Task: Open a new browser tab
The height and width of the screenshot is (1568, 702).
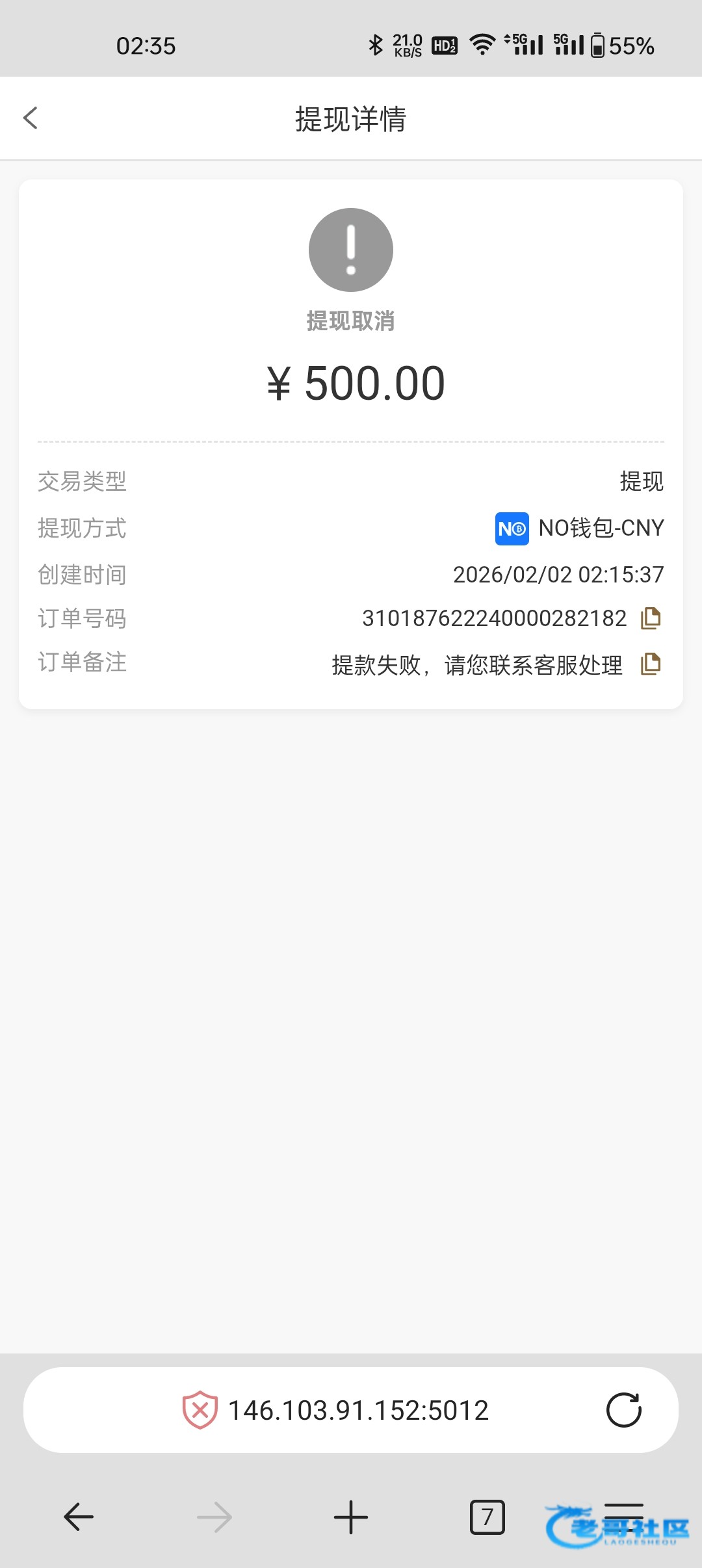Action: (x=351, y=1517)
